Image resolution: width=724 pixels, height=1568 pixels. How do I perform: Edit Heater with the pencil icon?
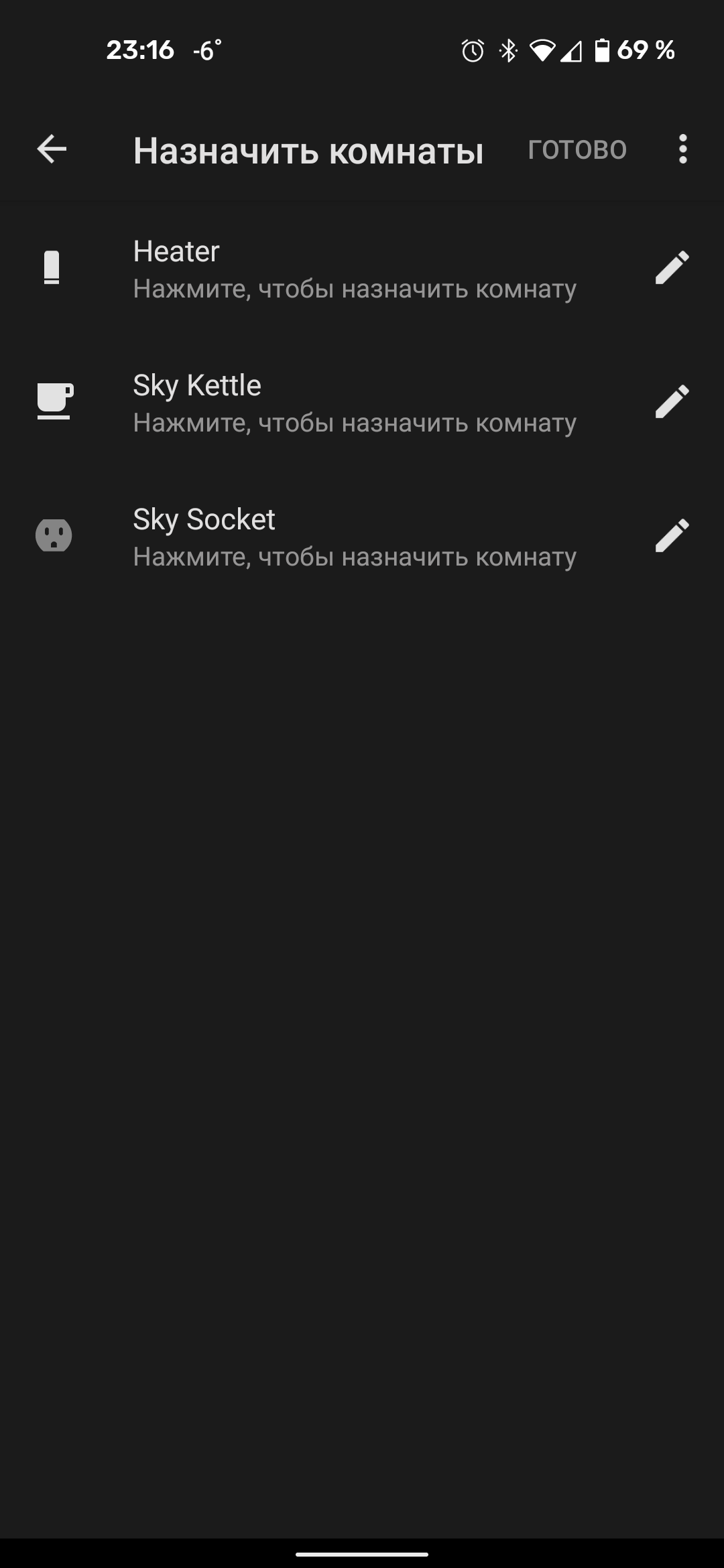click(672, 267)
